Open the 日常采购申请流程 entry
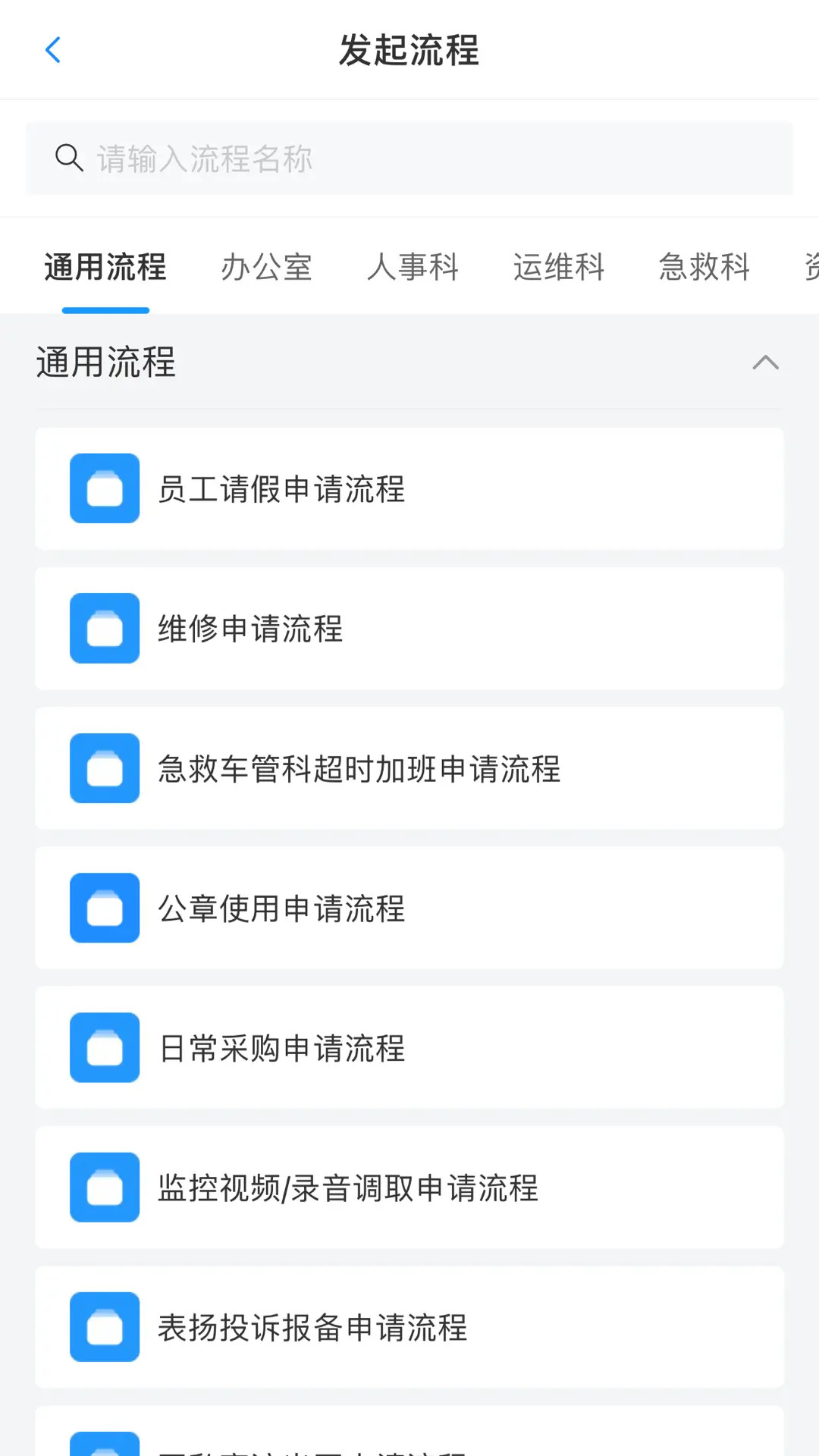The width and height of the screenshot is (819, 1456). click(x=409, y=1048)
